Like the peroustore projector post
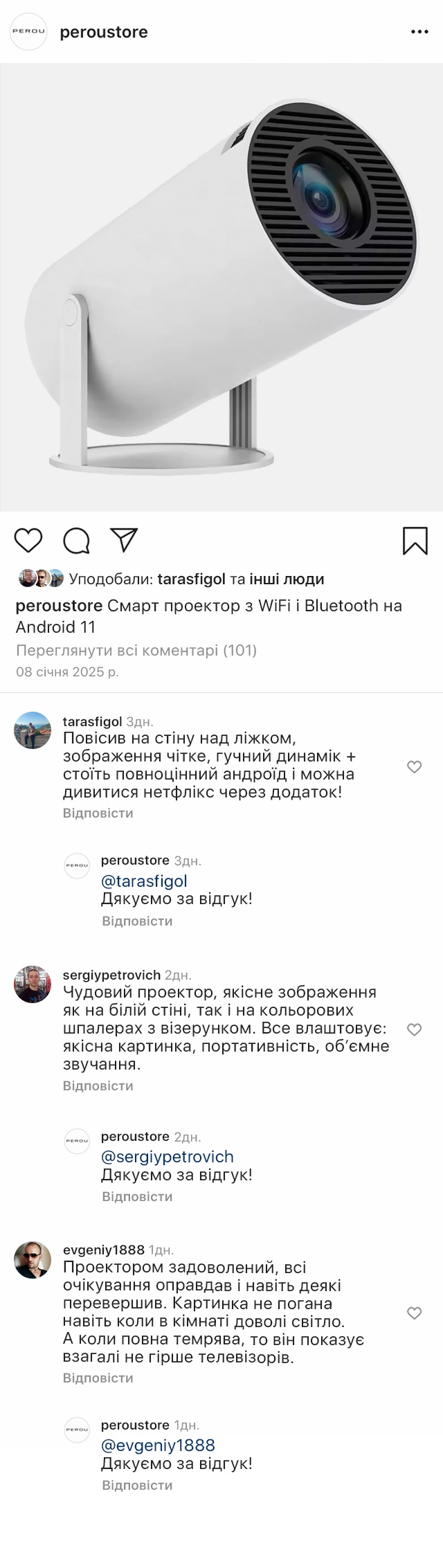 [x=28, y=540]
